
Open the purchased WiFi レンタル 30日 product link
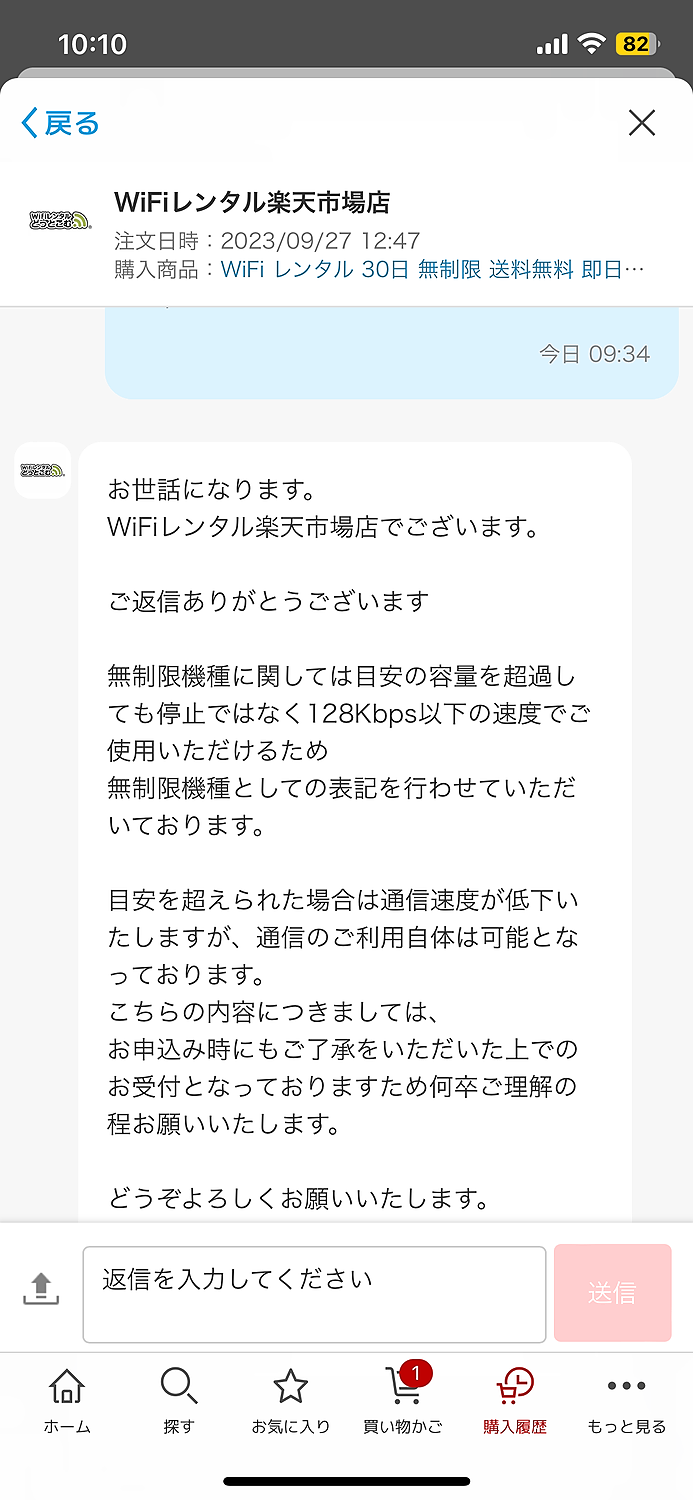[432, 269]
